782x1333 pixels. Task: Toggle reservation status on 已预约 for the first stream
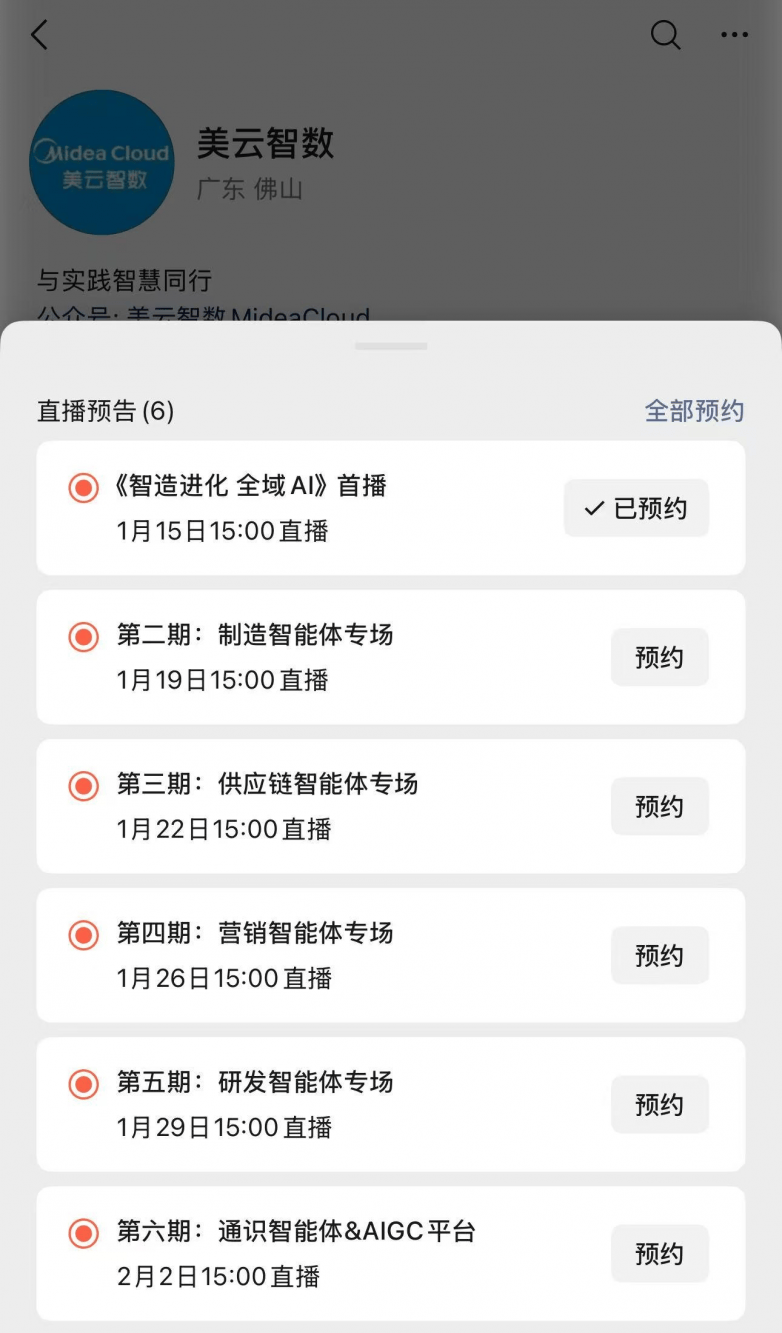coord(636,508)
